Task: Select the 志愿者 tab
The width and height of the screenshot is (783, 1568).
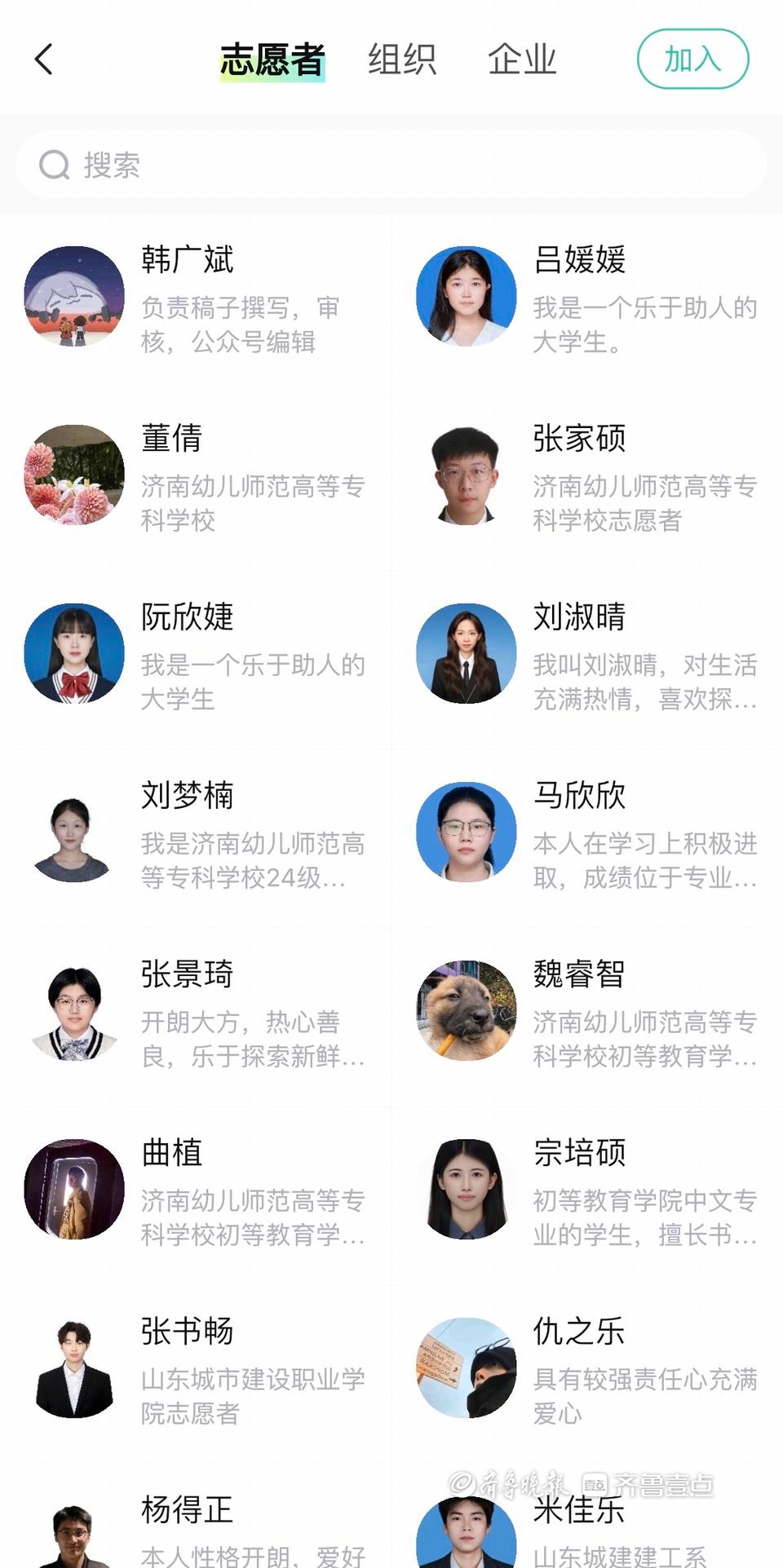Action: [272, 60]
